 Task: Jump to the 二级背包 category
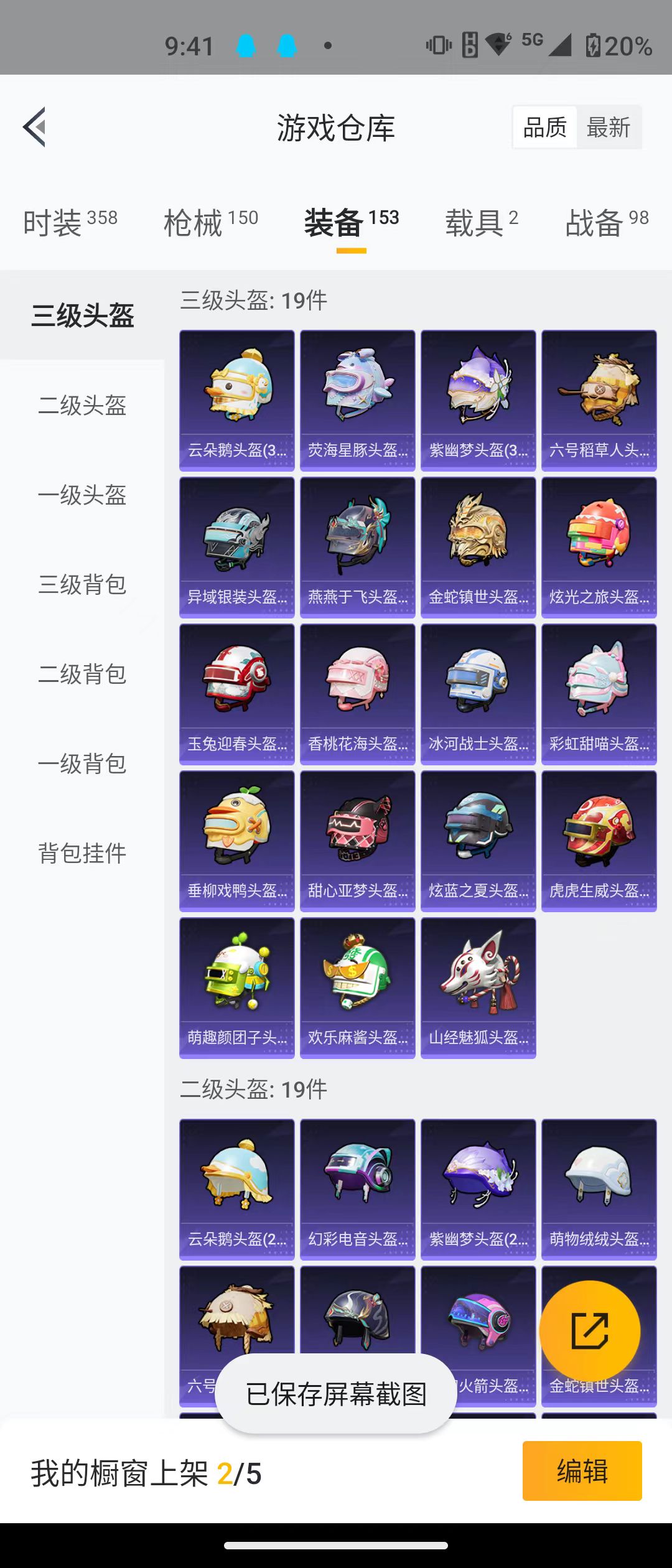coord(82,674)
